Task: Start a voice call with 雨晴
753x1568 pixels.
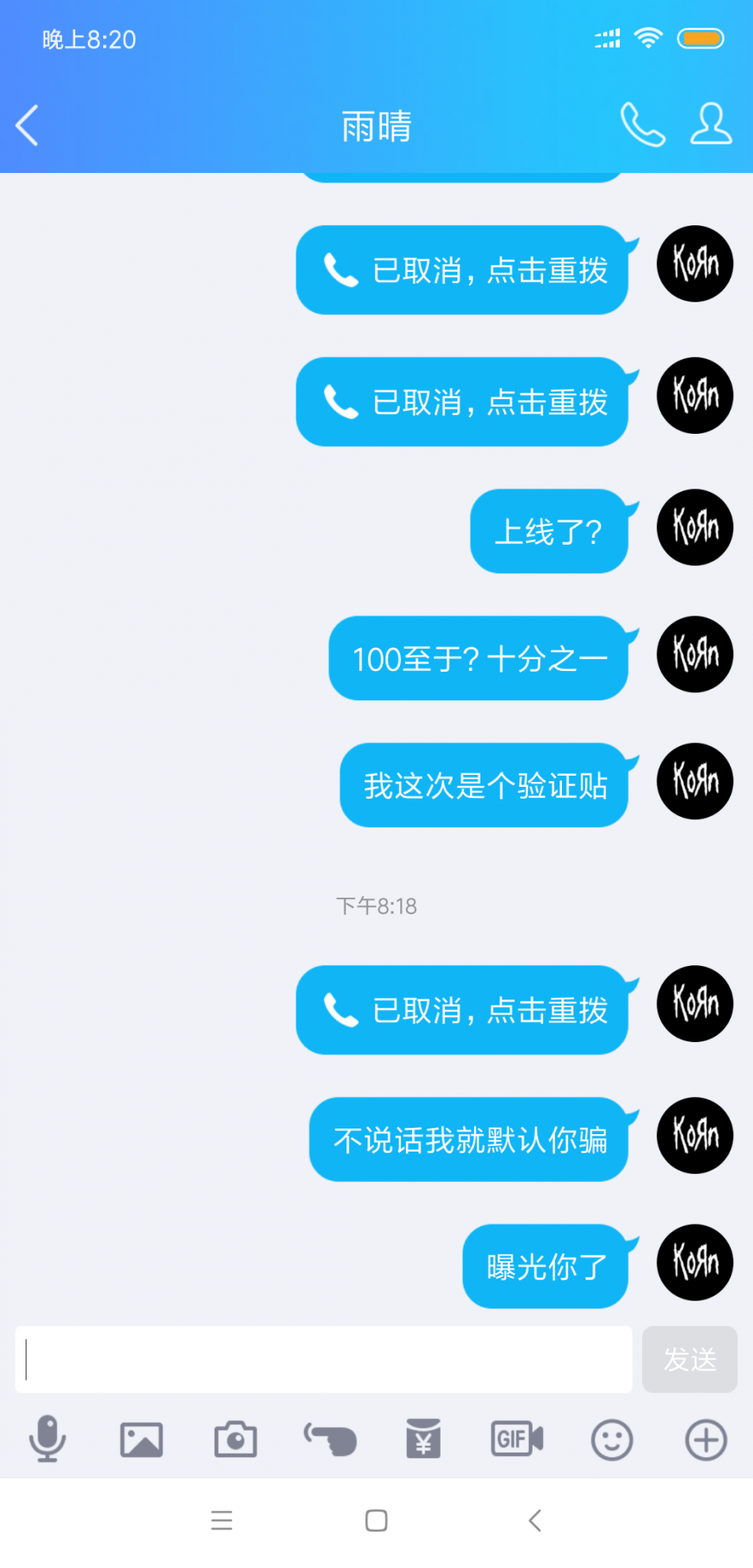Action: tap(642, 125)
